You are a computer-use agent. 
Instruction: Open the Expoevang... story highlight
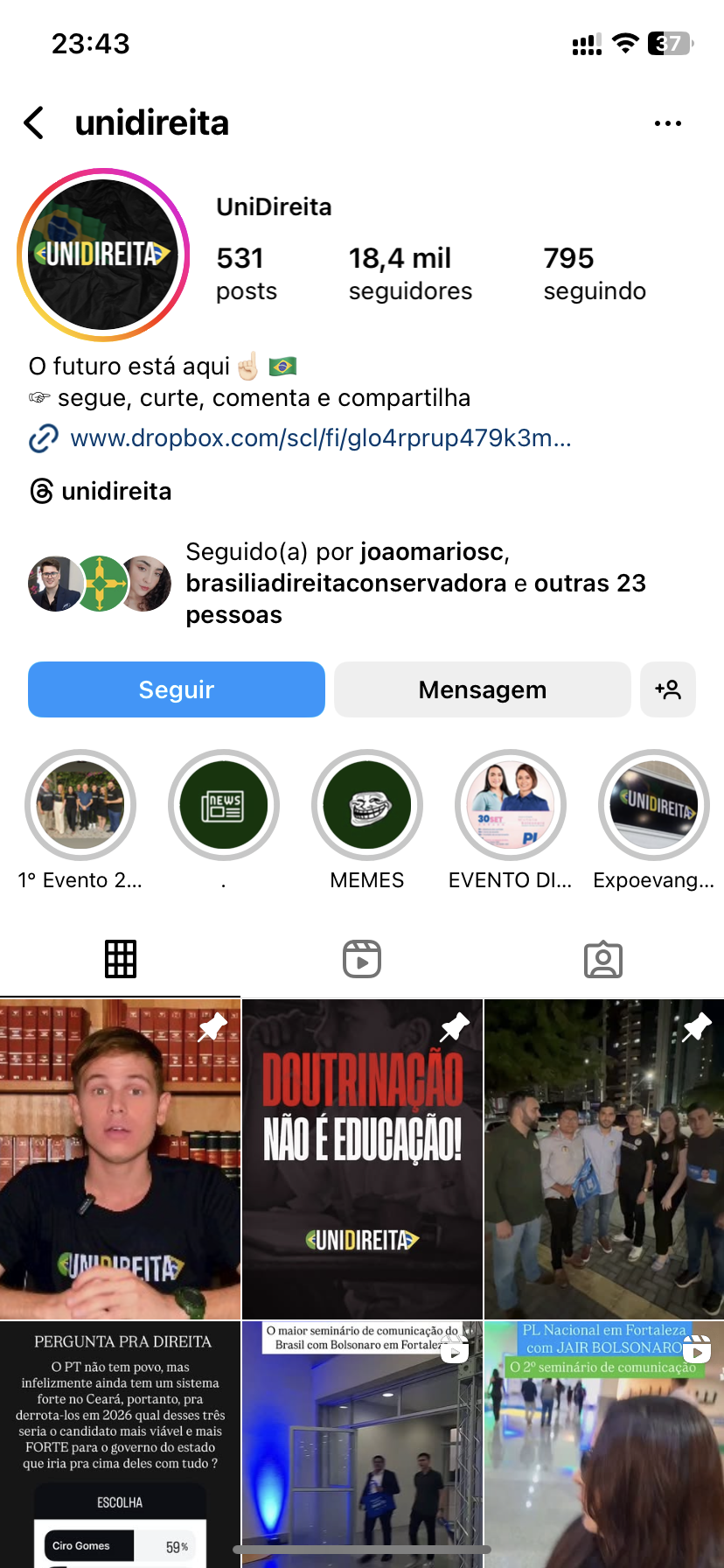tap(654, 806)
